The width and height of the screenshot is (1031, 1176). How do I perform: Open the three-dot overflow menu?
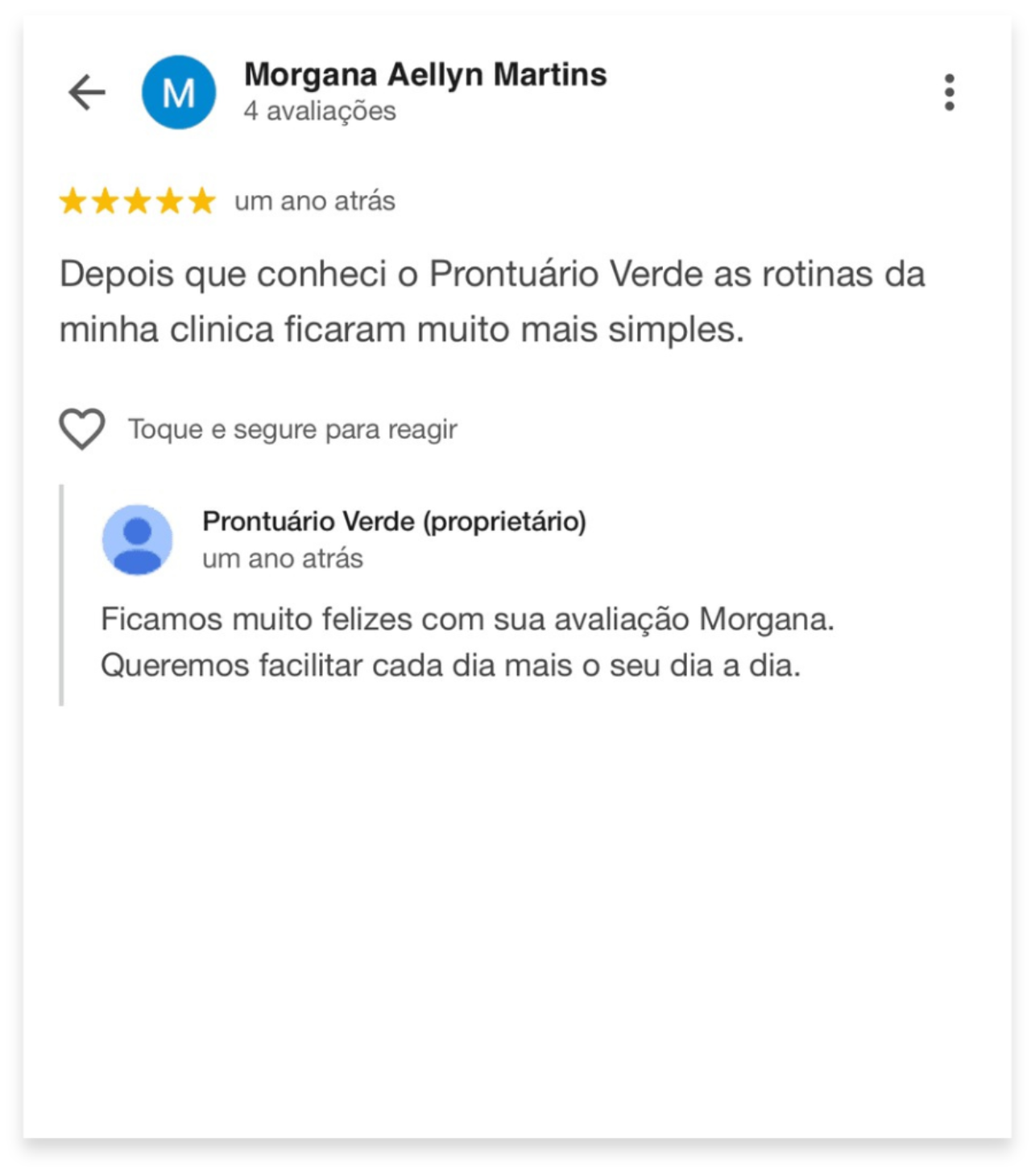(949, 93)
